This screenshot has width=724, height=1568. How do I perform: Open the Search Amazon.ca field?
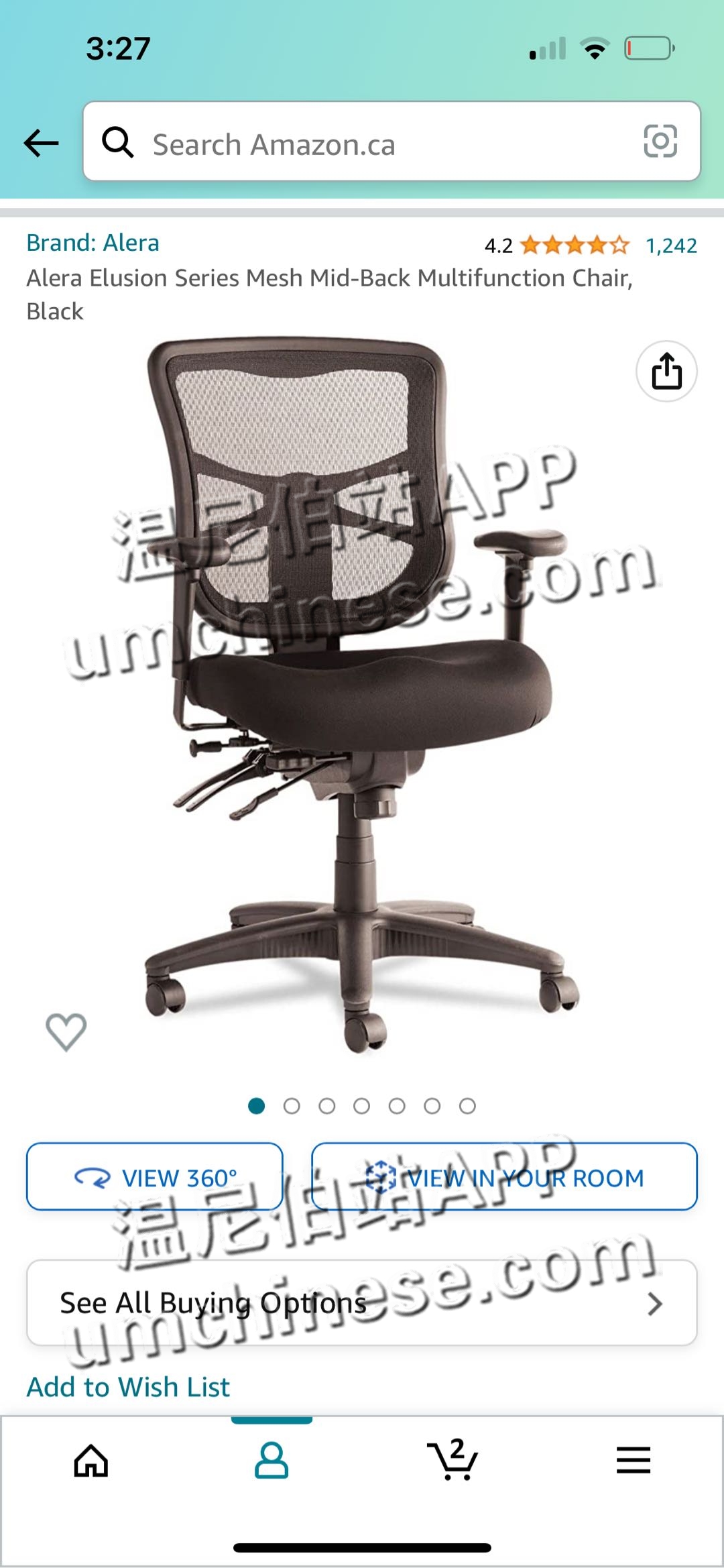click(375, 144)
